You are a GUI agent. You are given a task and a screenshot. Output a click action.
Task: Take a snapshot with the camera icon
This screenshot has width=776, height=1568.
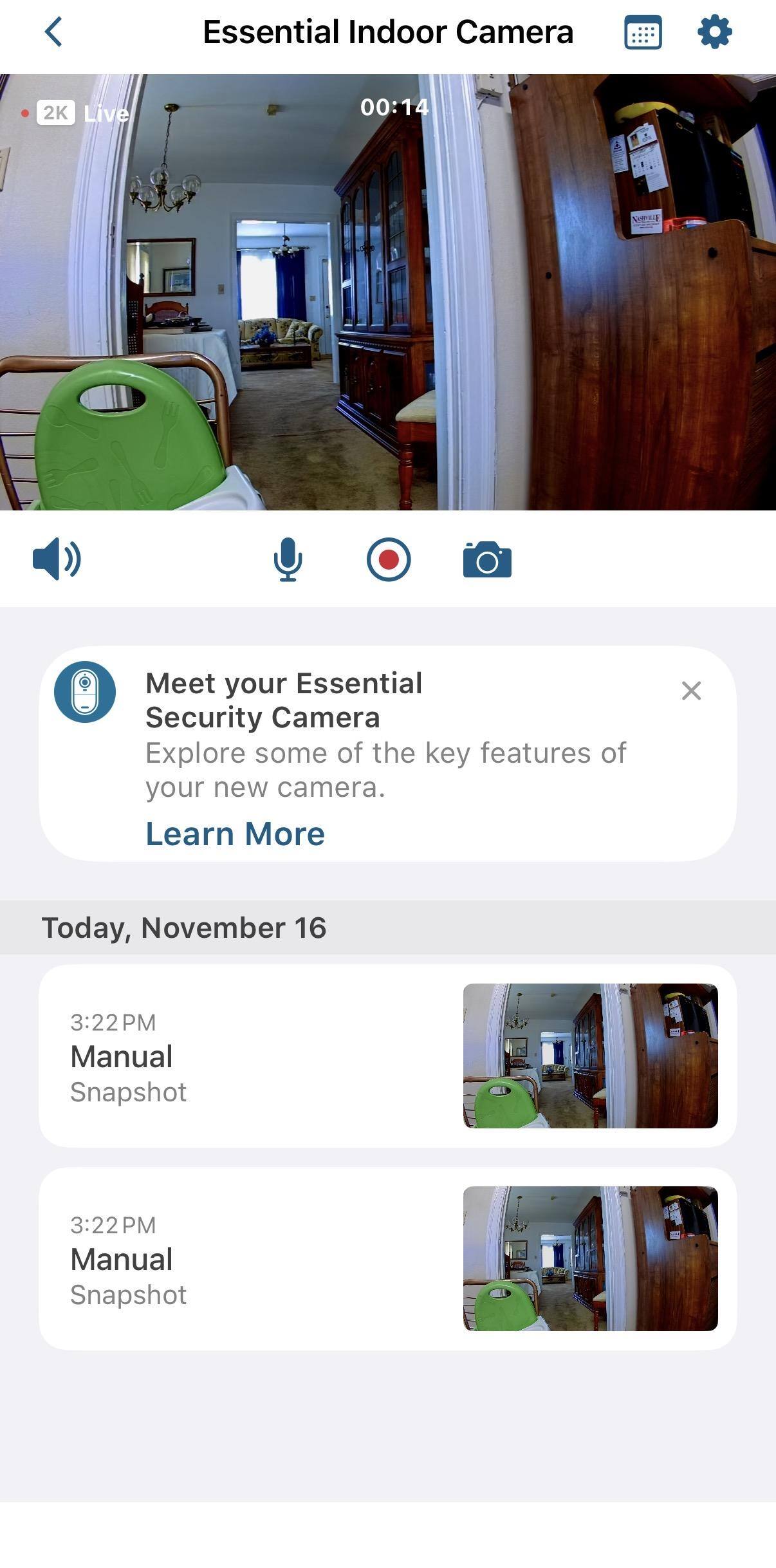coord(487,559)
